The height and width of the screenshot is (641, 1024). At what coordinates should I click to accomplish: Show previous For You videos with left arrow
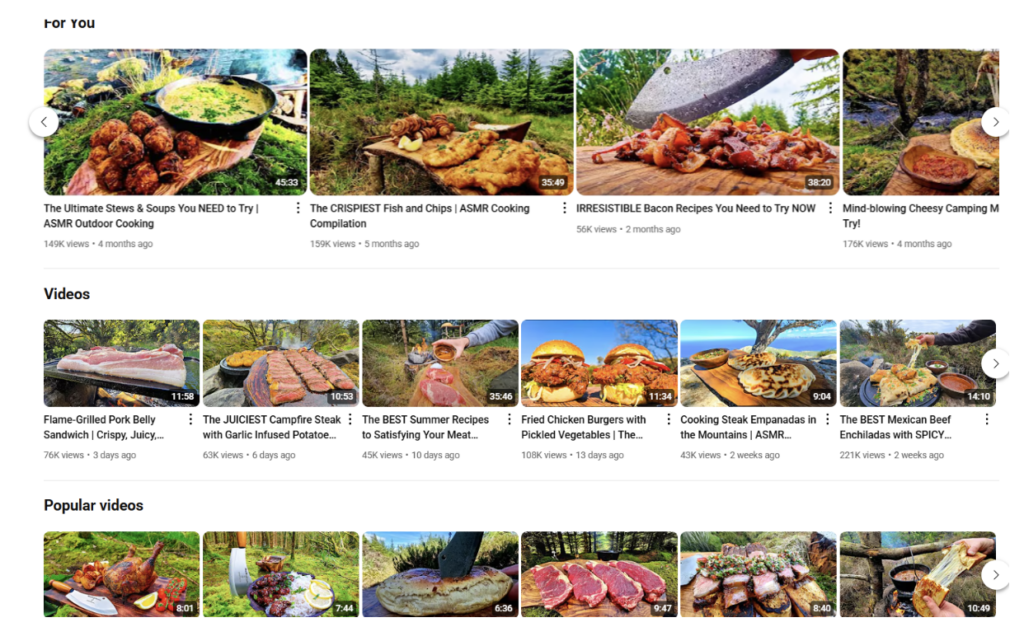coord(44,122)
